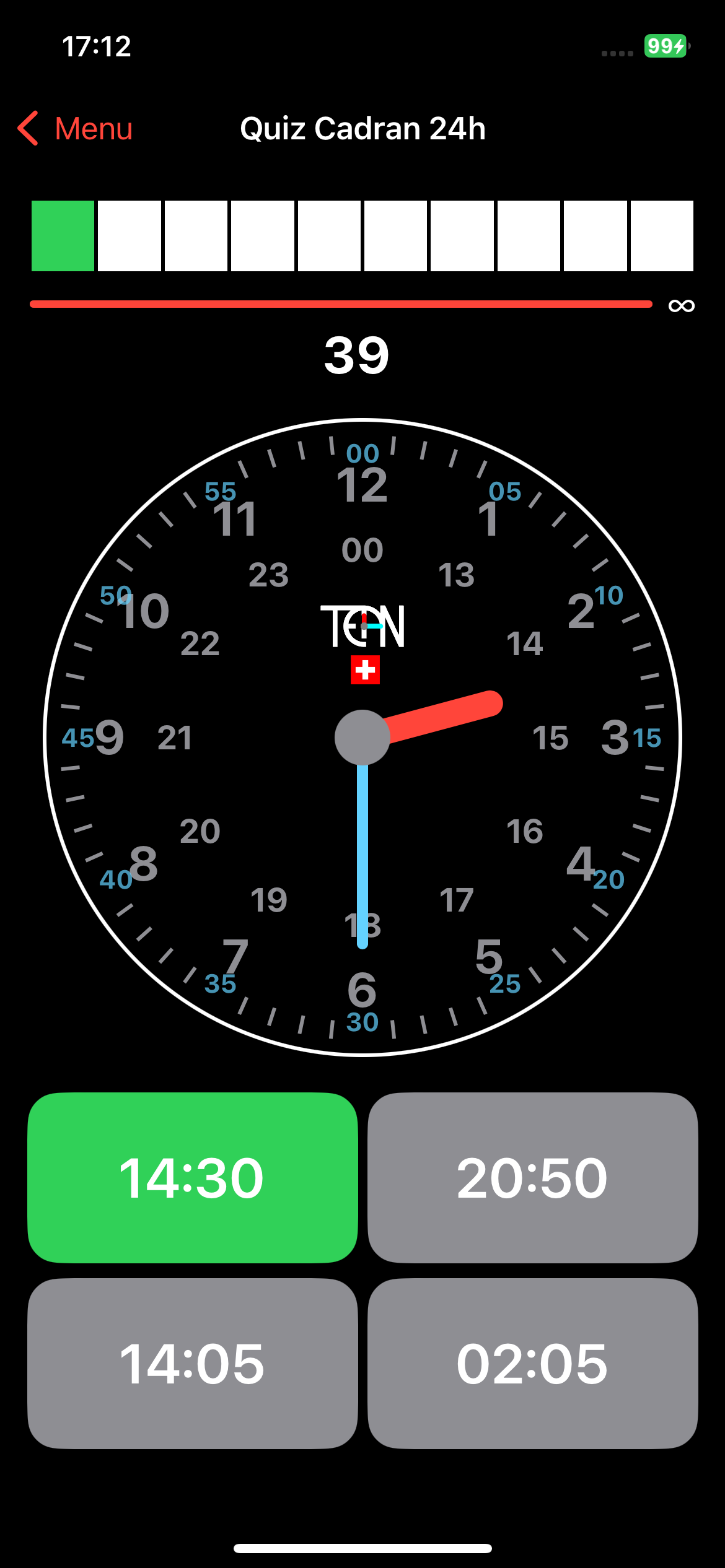Pick the 14:05 answer option
This screenshot has width=725, height=1568.
[192, 1363]
